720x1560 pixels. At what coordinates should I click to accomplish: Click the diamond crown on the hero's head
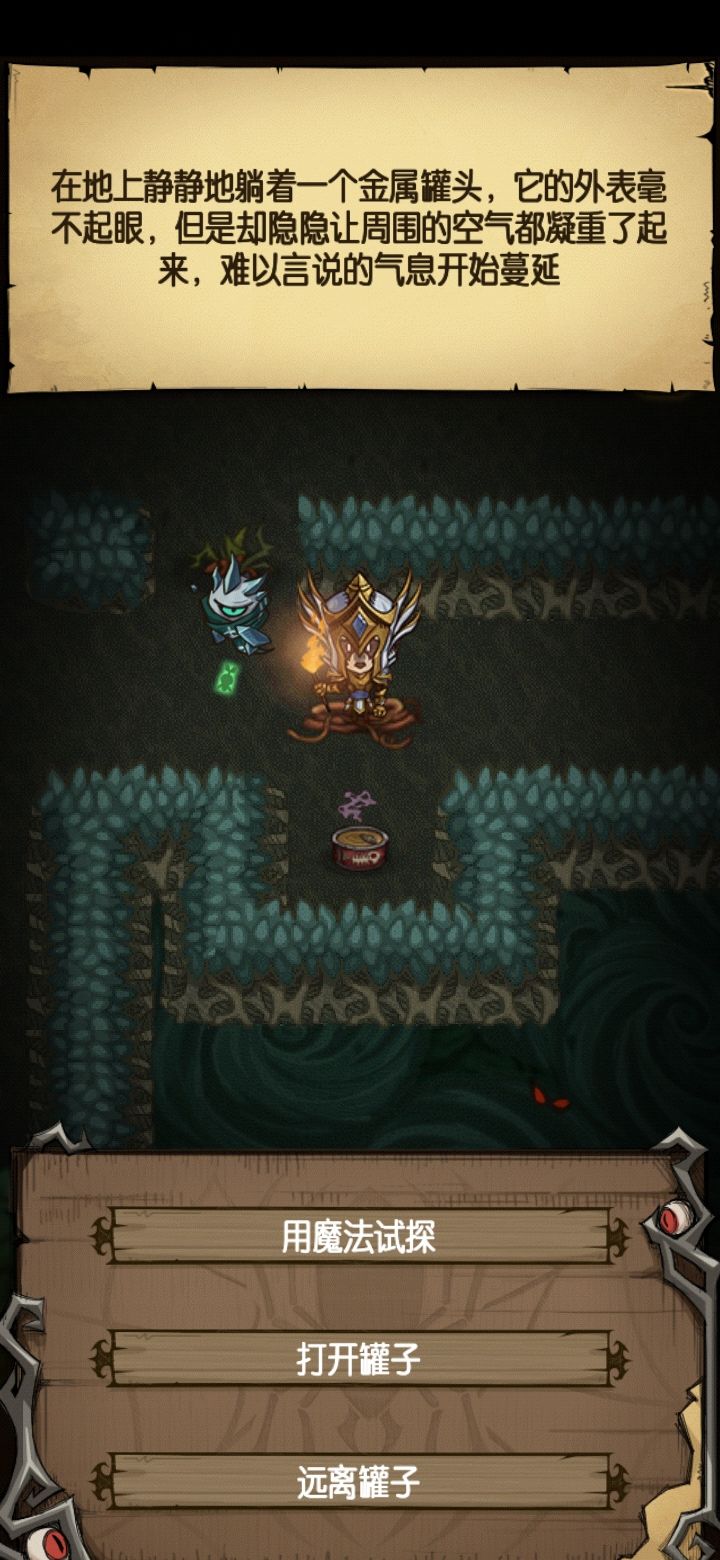click(359, 625)
